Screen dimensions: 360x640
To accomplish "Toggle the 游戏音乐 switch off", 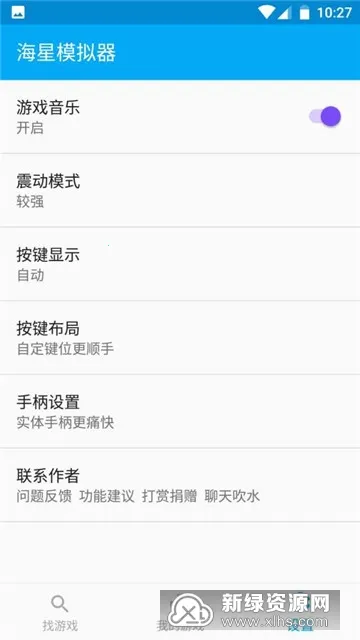I will click(x=325, y=117).
